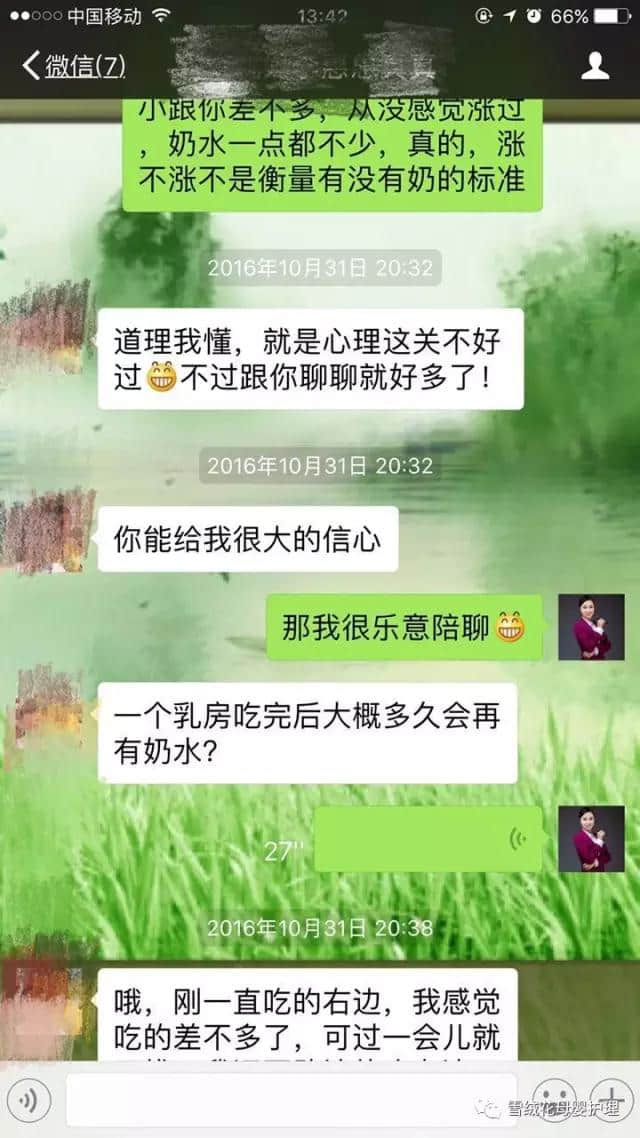The image size is (640, 1138).
Task: Tap the message text input field
Action: tap(290, 1100)
